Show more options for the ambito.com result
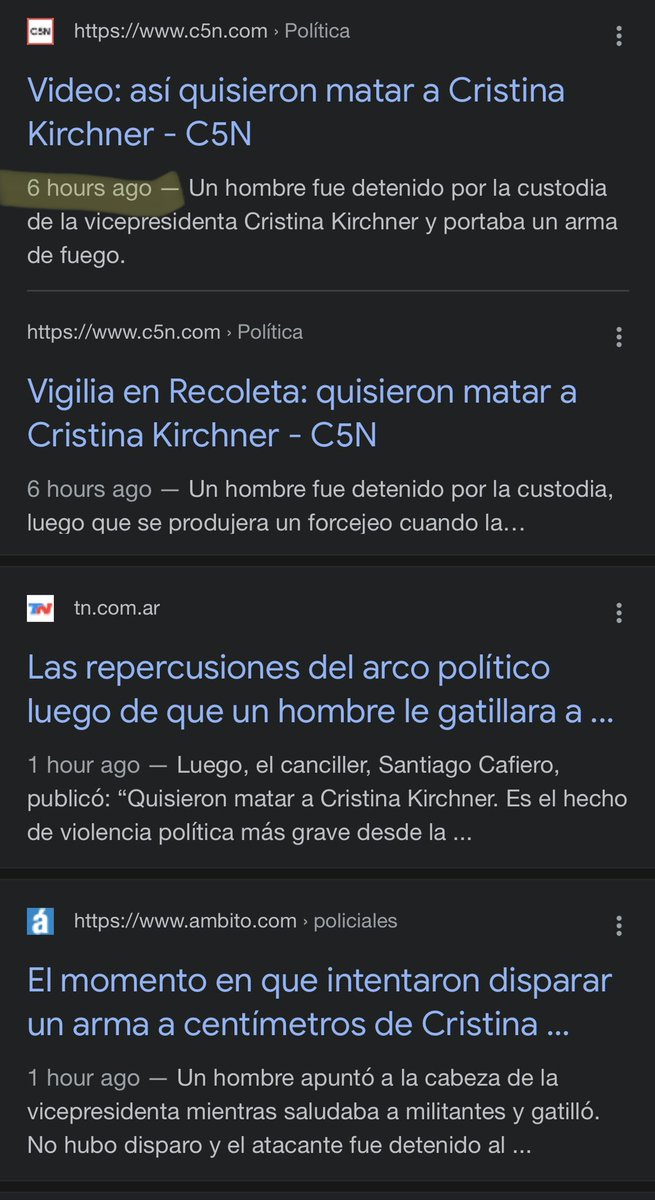Screen dimensions: 655x1200 pos(619,926)
